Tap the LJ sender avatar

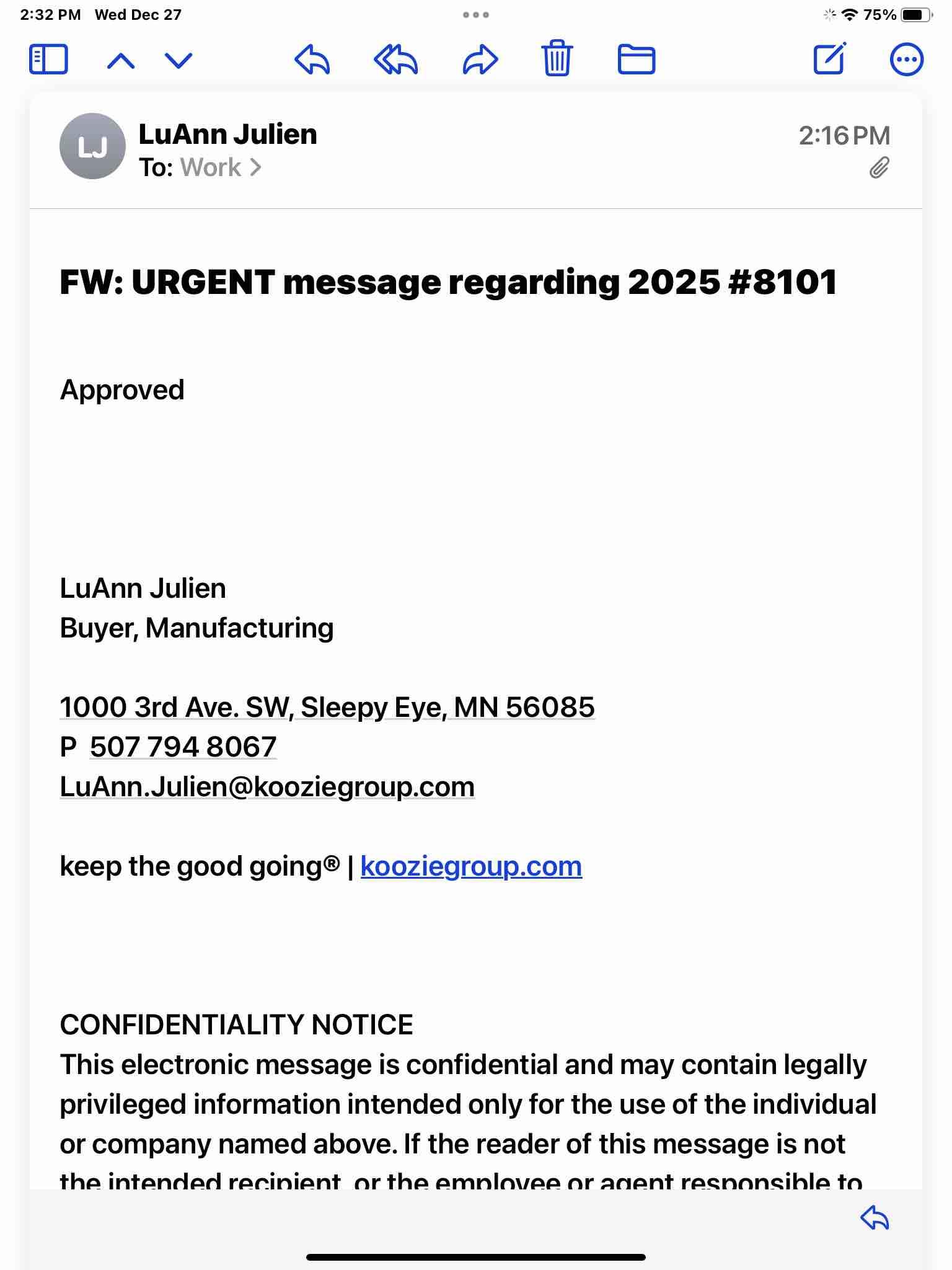pos(92,146)
